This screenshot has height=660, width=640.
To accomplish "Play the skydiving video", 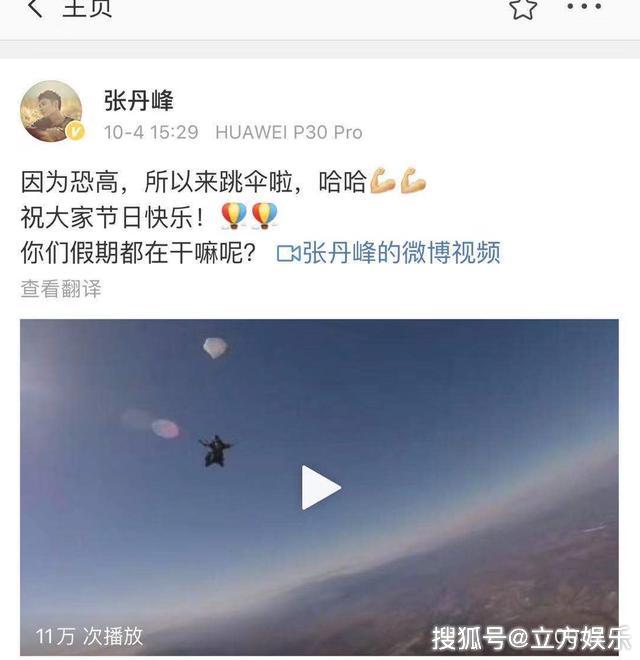I will tap(320, 487).
